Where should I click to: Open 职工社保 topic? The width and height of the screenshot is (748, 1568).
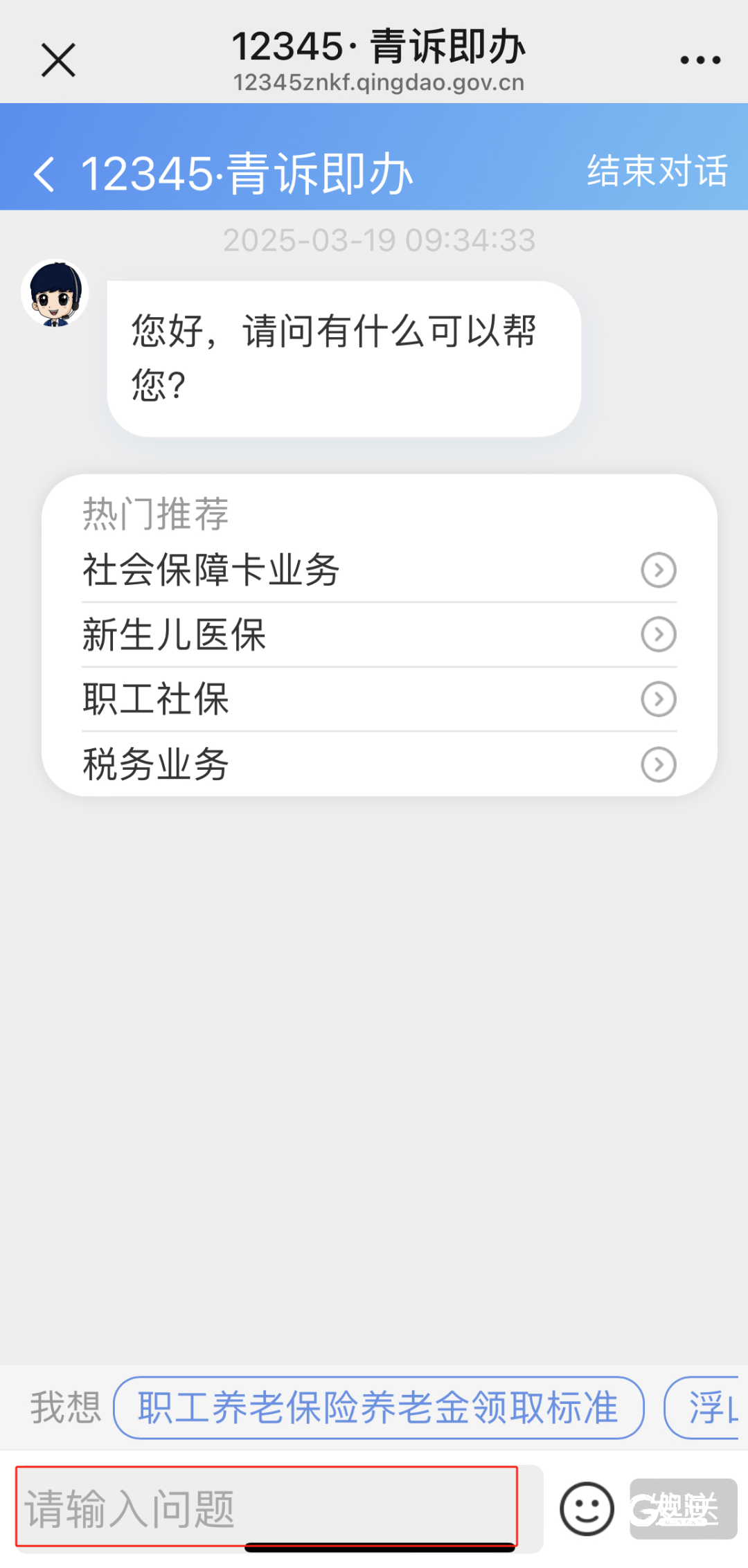click(379, 699)
